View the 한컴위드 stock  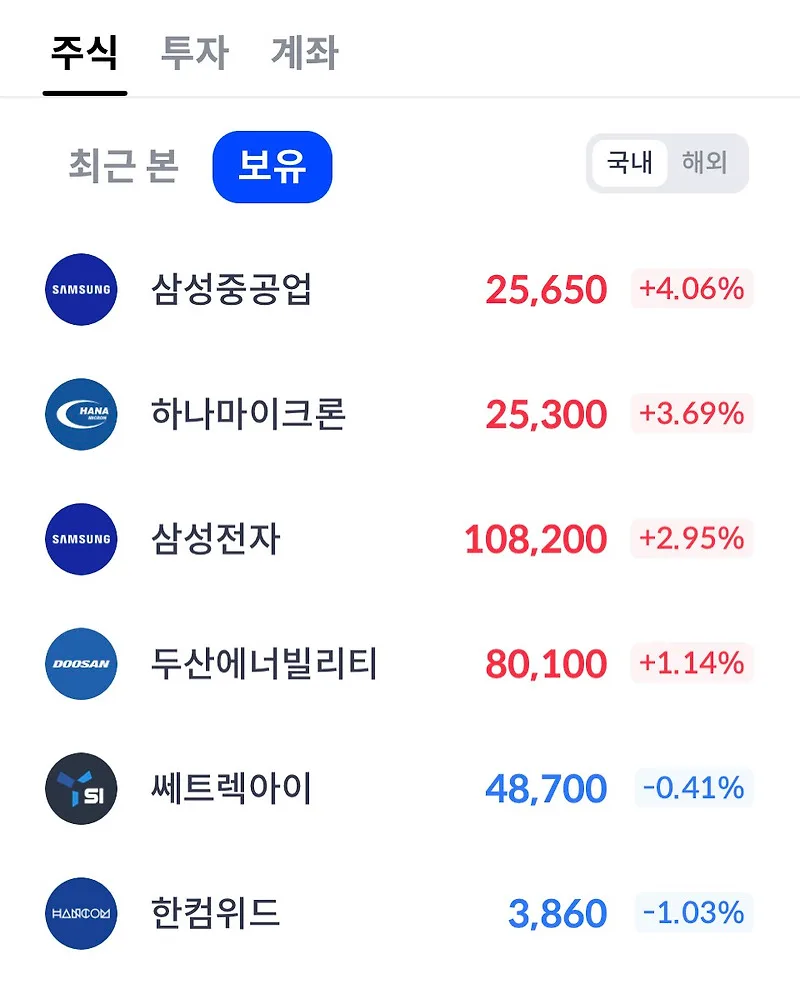pos(400,913)
